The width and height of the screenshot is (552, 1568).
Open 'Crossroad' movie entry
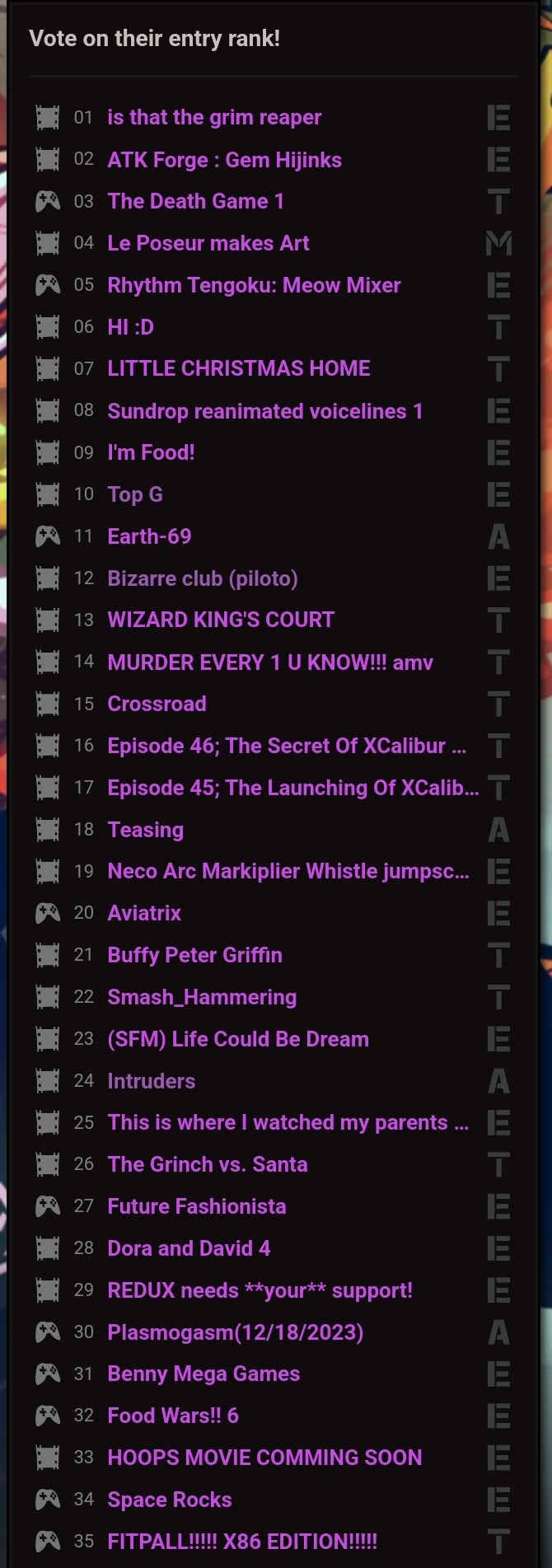tap(157, 704)
